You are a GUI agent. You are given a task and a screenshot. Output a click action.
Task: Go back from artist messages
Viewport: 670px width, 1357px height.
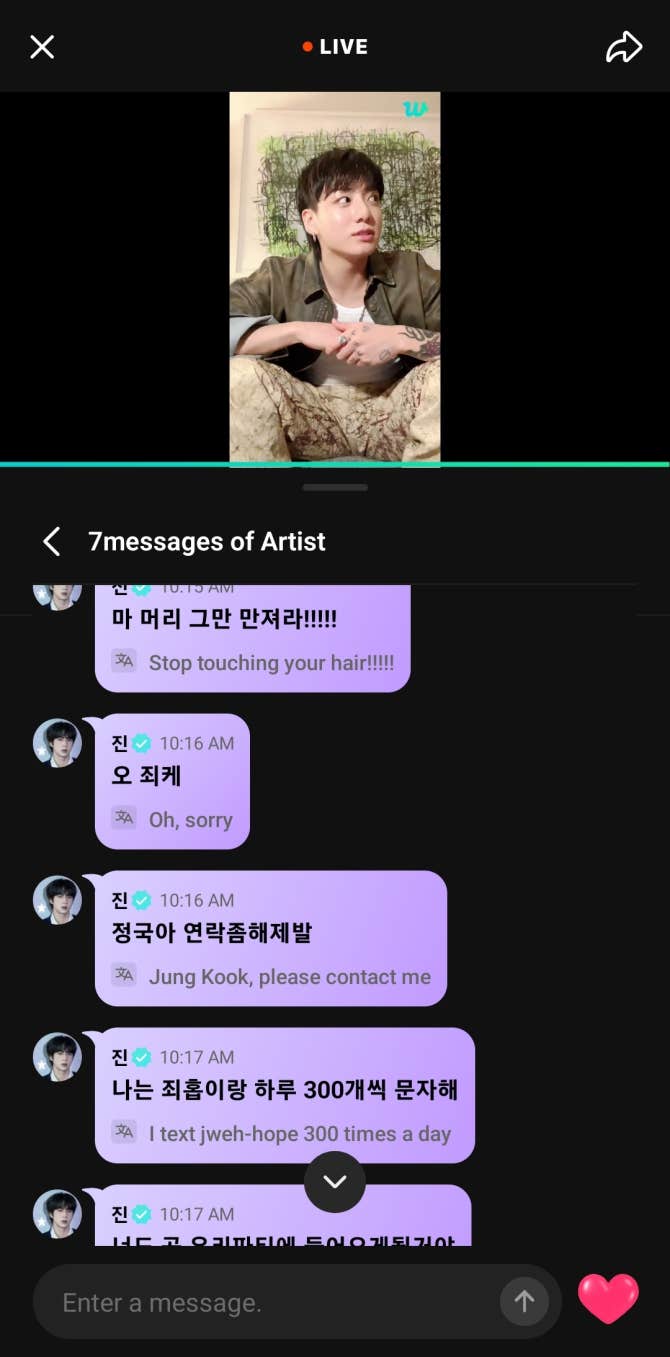52,541
